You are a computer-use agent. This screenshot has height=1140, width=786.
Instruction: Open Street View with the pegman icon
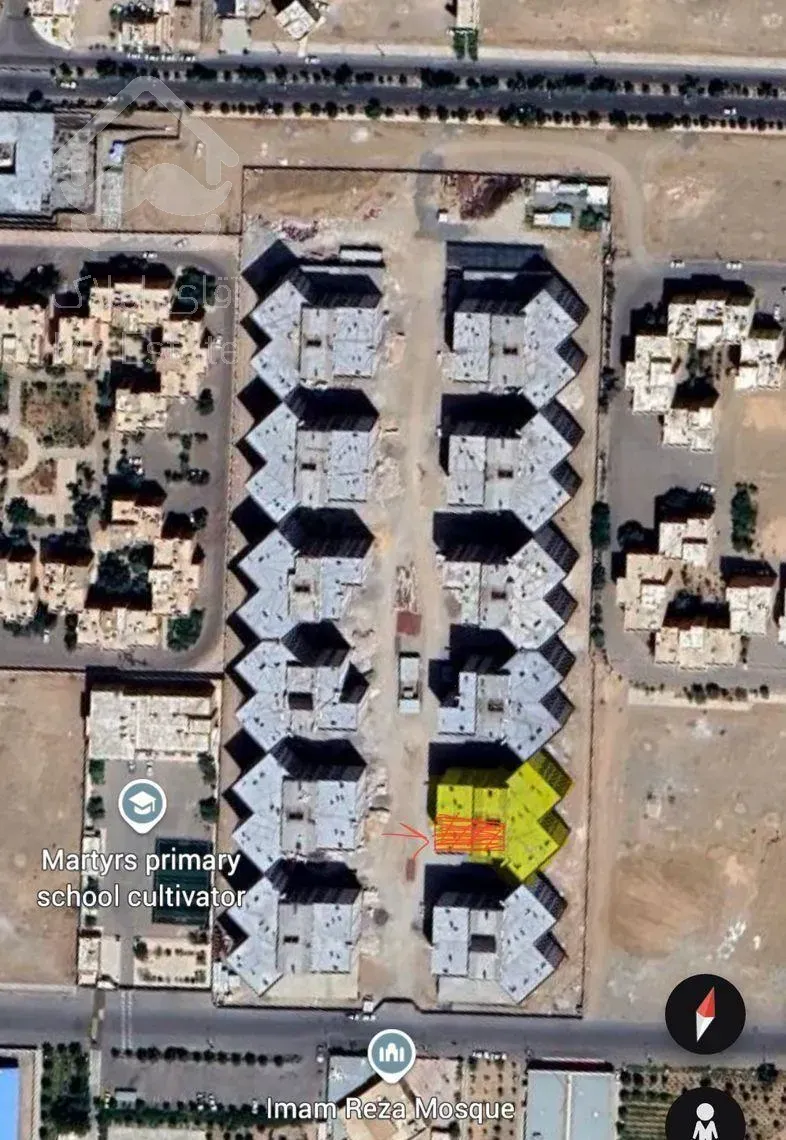pyautogui.click(x=705, y=1114)
